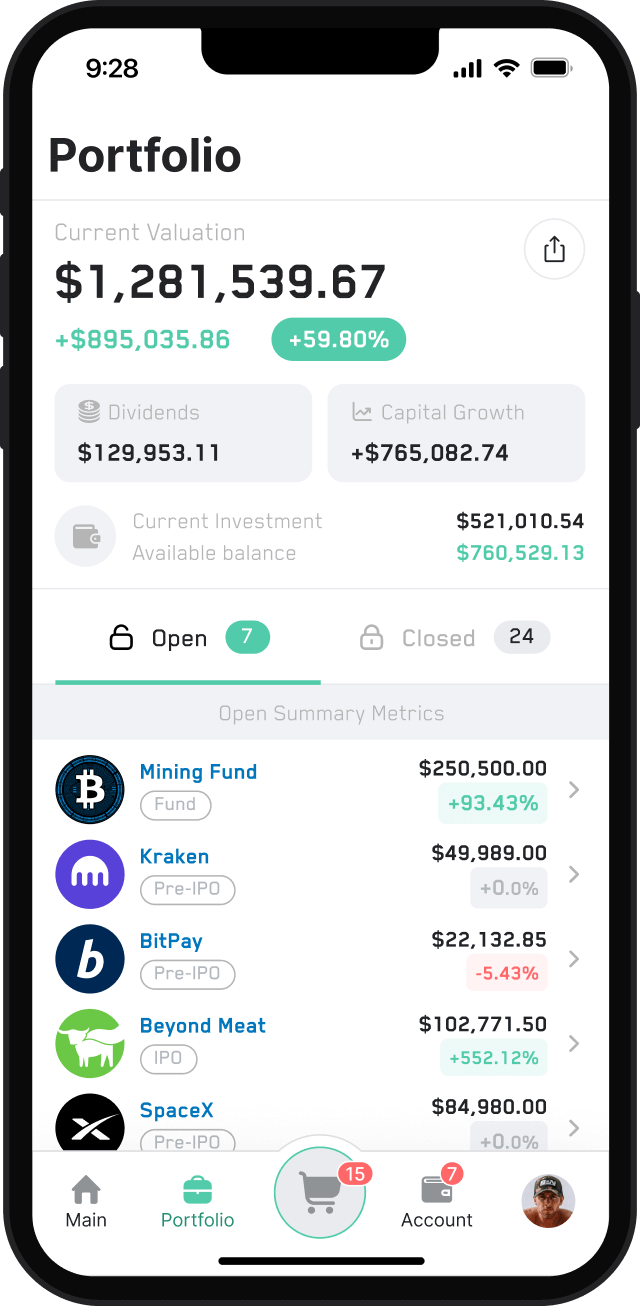Select the Portfolio bottom tab
This screenshot has width=640, height=1307.
(x=197, y=1201)
